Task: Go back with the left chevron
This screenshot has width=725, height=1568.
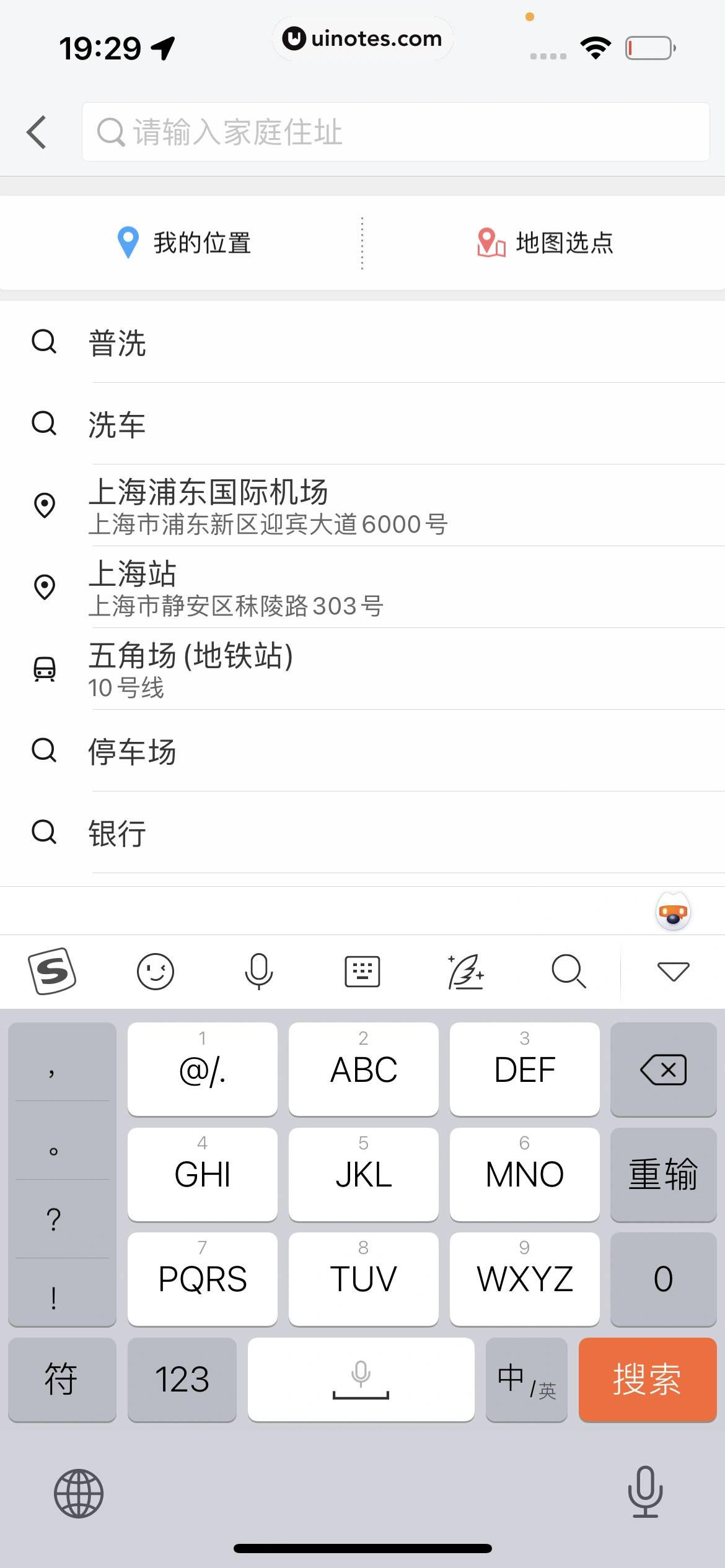Action: [36, 132]
